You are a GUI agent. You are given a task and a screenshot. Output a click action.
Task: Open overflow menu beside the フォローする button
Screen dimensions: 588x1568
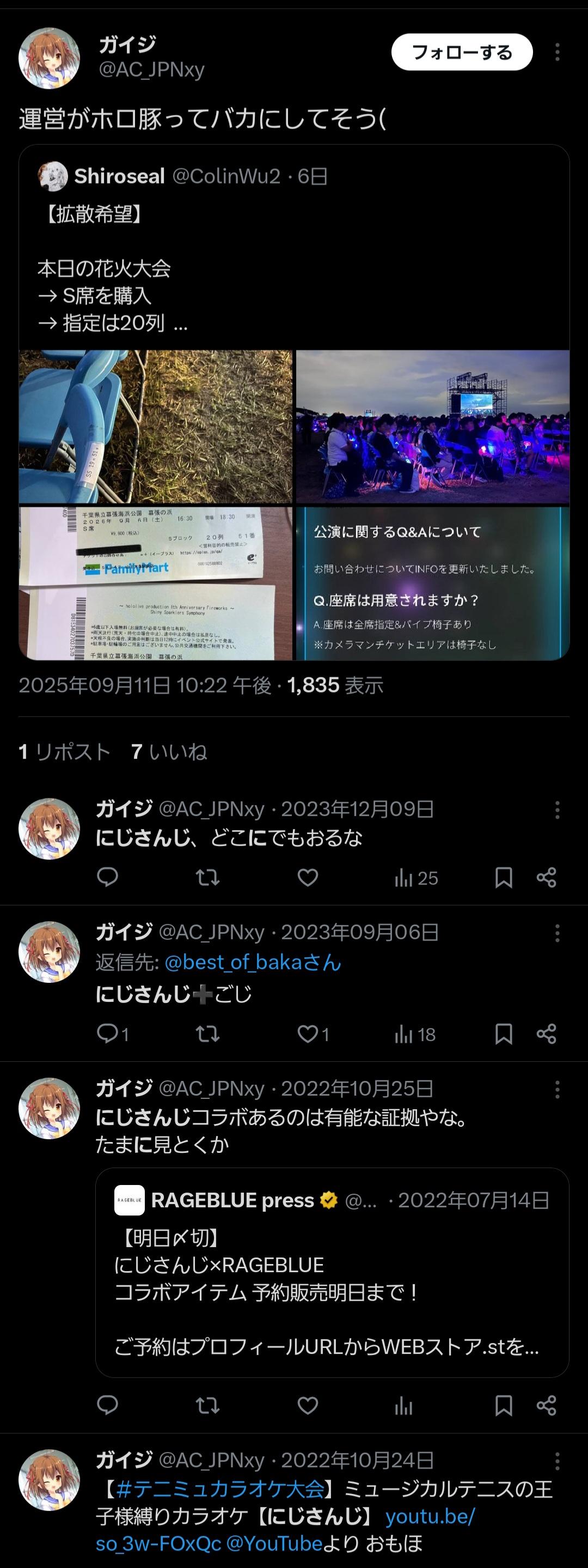pyautogui.click(x=557, y=52)
